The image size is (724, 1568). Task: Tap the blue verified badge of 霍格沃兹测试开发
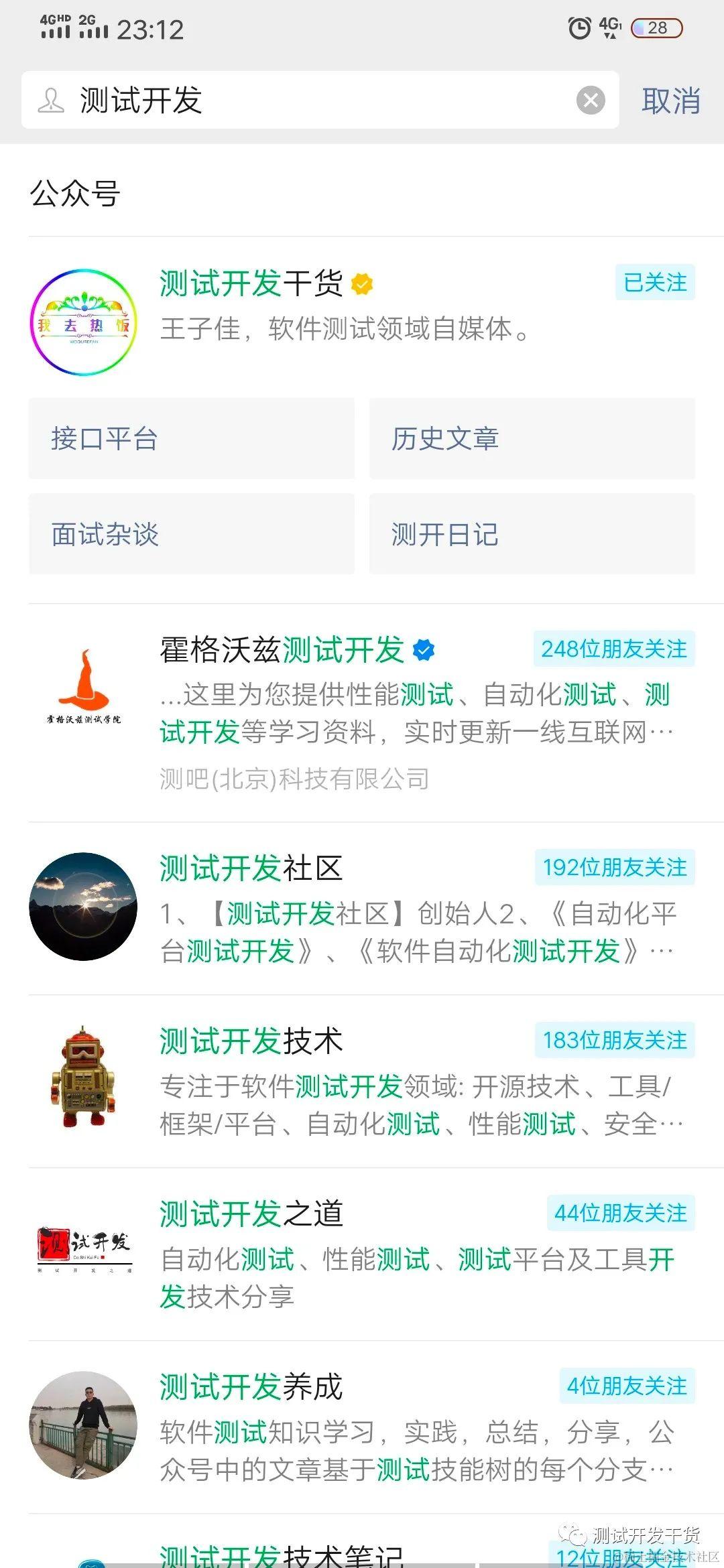[425, 650]
